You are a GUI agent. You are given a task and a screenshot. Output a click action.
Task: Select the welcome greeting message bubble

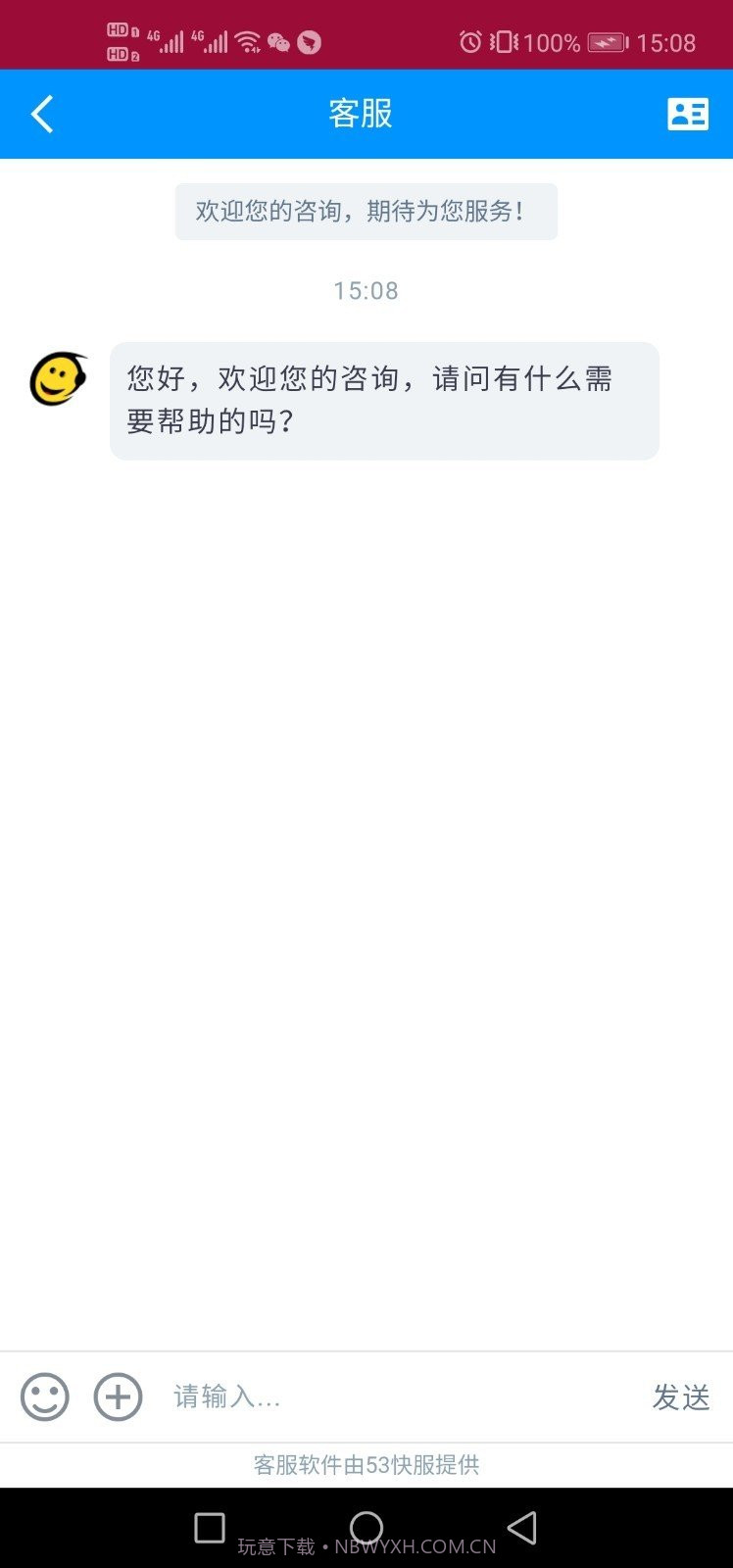(366, 211)
